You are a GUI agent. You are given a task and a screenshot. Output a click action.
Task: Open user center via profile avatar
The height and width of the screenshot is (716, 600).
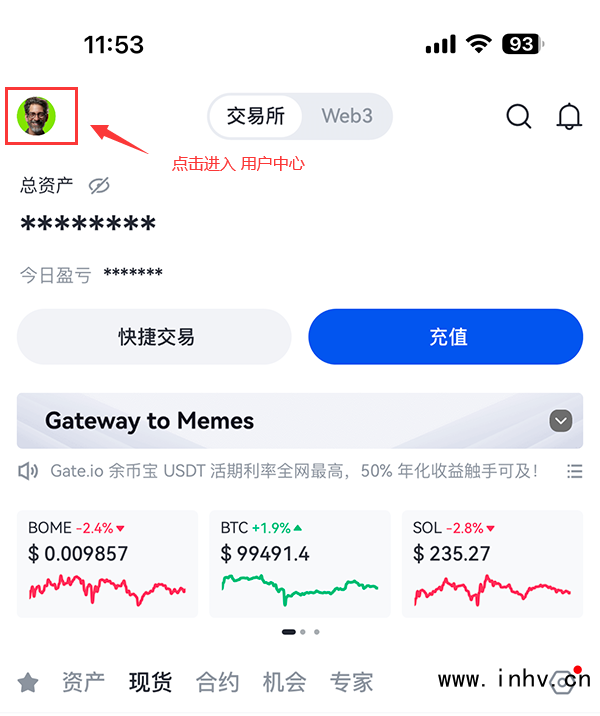tap(37, 117)
